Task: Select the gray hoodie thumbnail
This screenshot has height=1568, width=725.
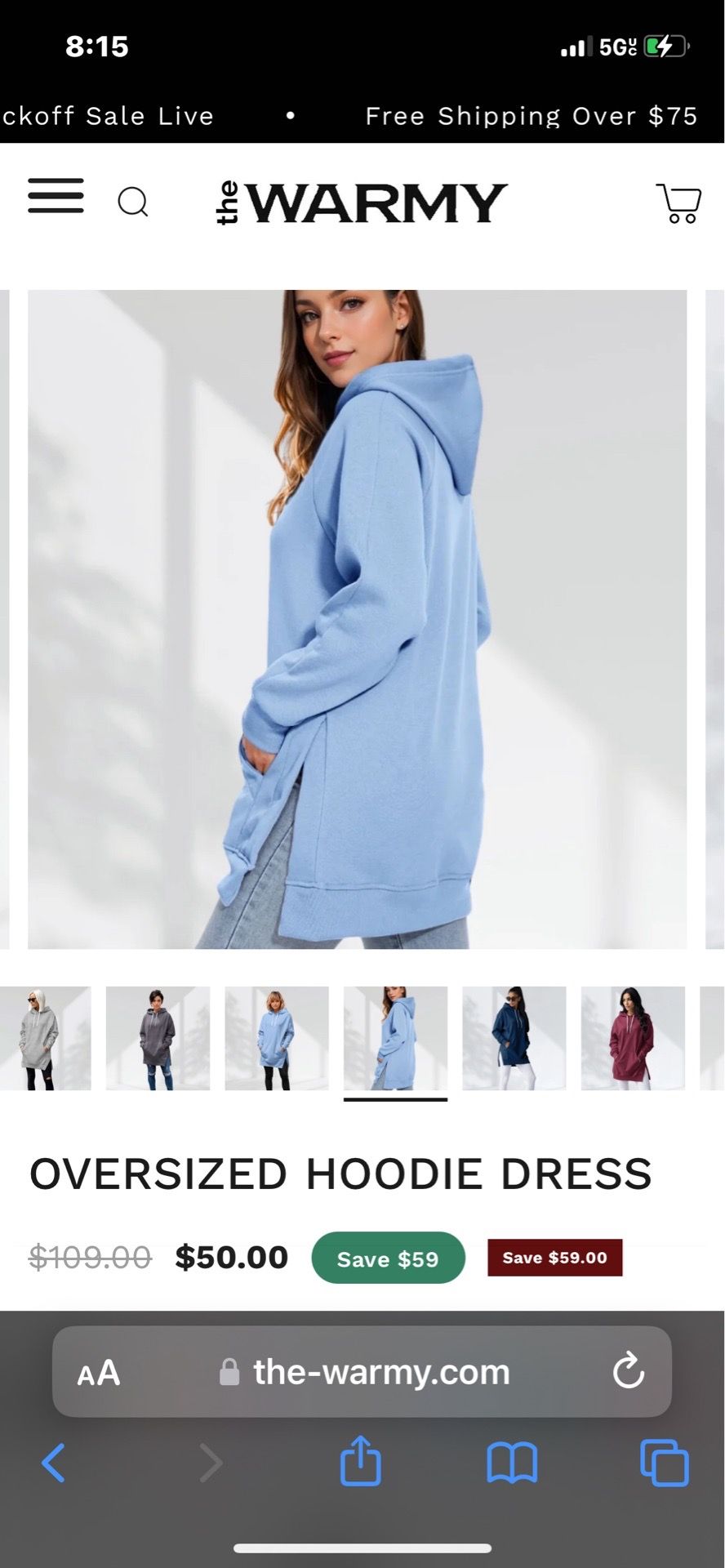Action: pyautogui.click(x=45, y=1038)
